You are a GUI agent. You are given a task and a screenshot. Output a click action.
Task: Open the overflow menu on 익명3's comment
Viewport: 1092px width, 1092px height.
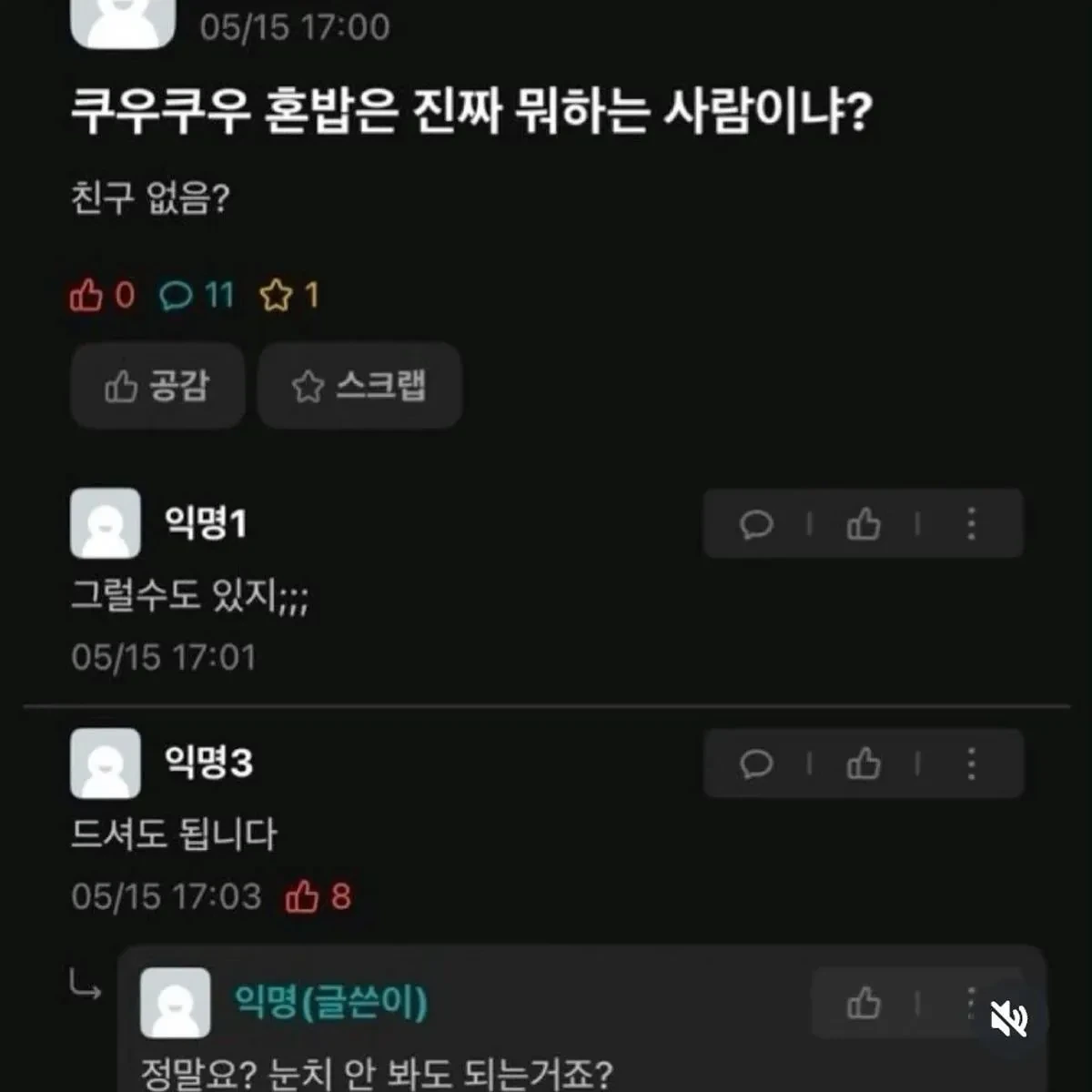pos(971,763)
